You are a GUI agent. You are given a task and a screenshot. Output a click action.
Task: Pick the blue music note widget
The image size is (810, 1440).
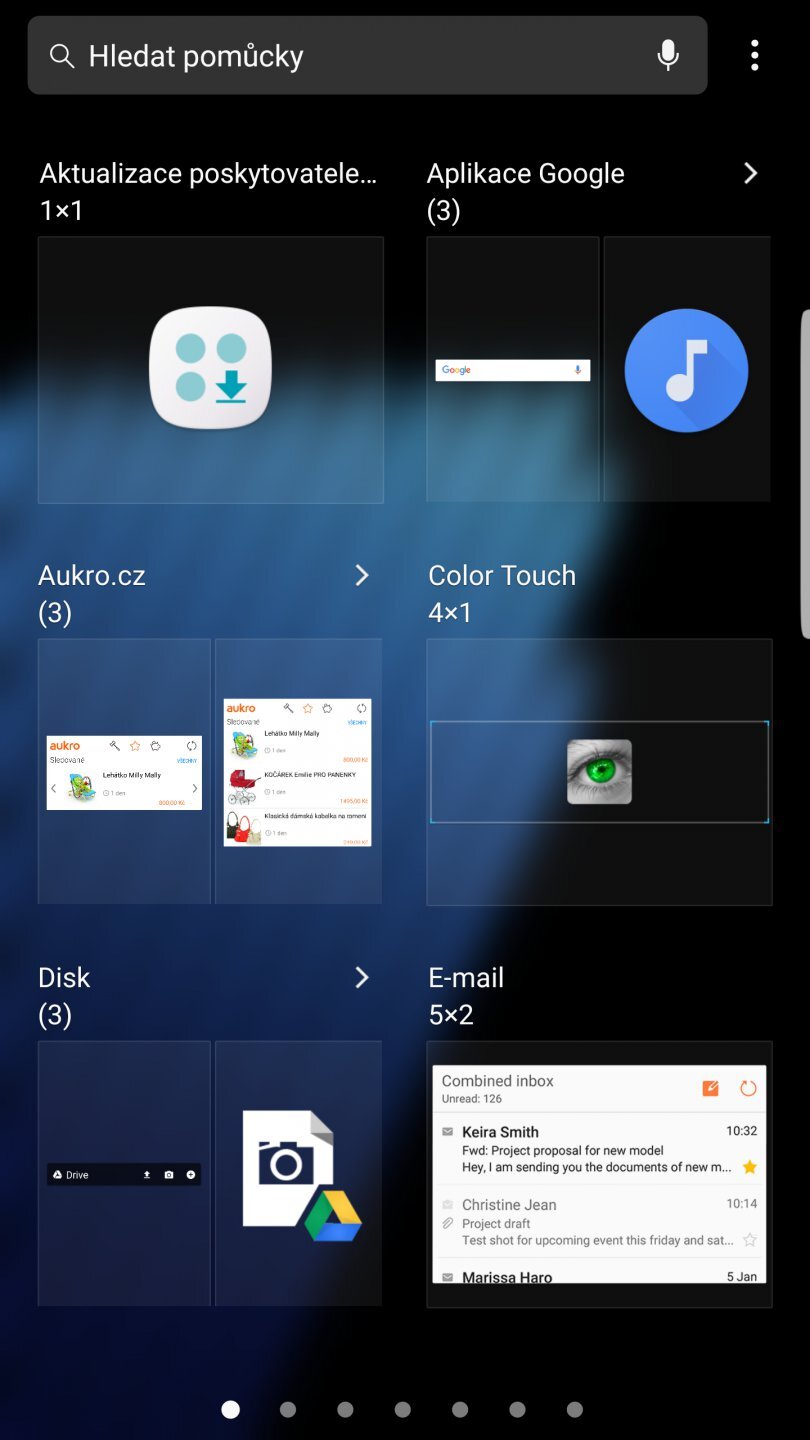point(686,370)
